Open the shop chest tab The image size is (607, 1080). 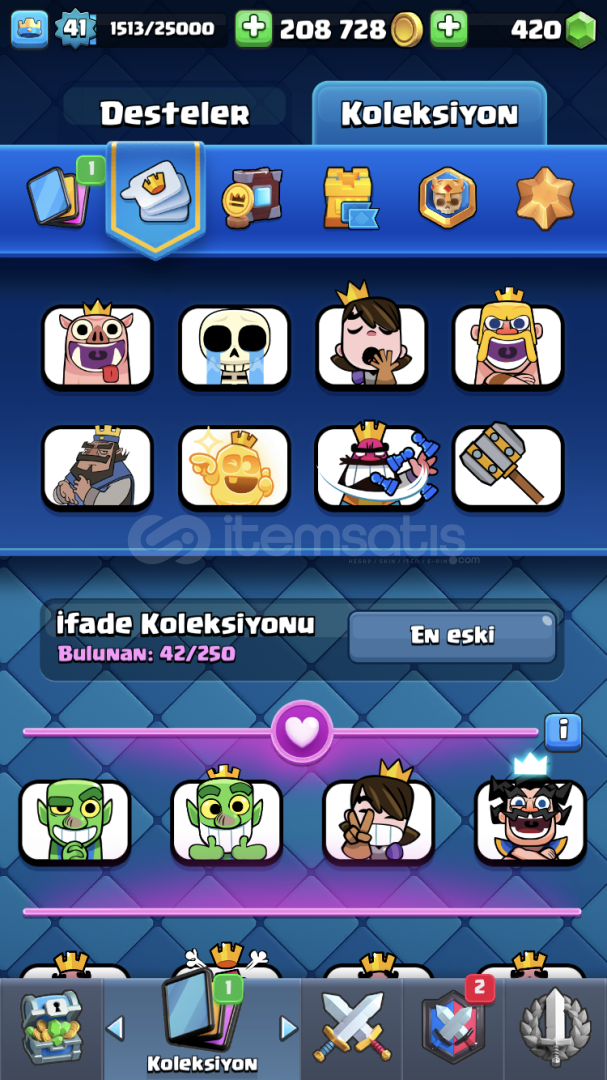[50, 1030]
